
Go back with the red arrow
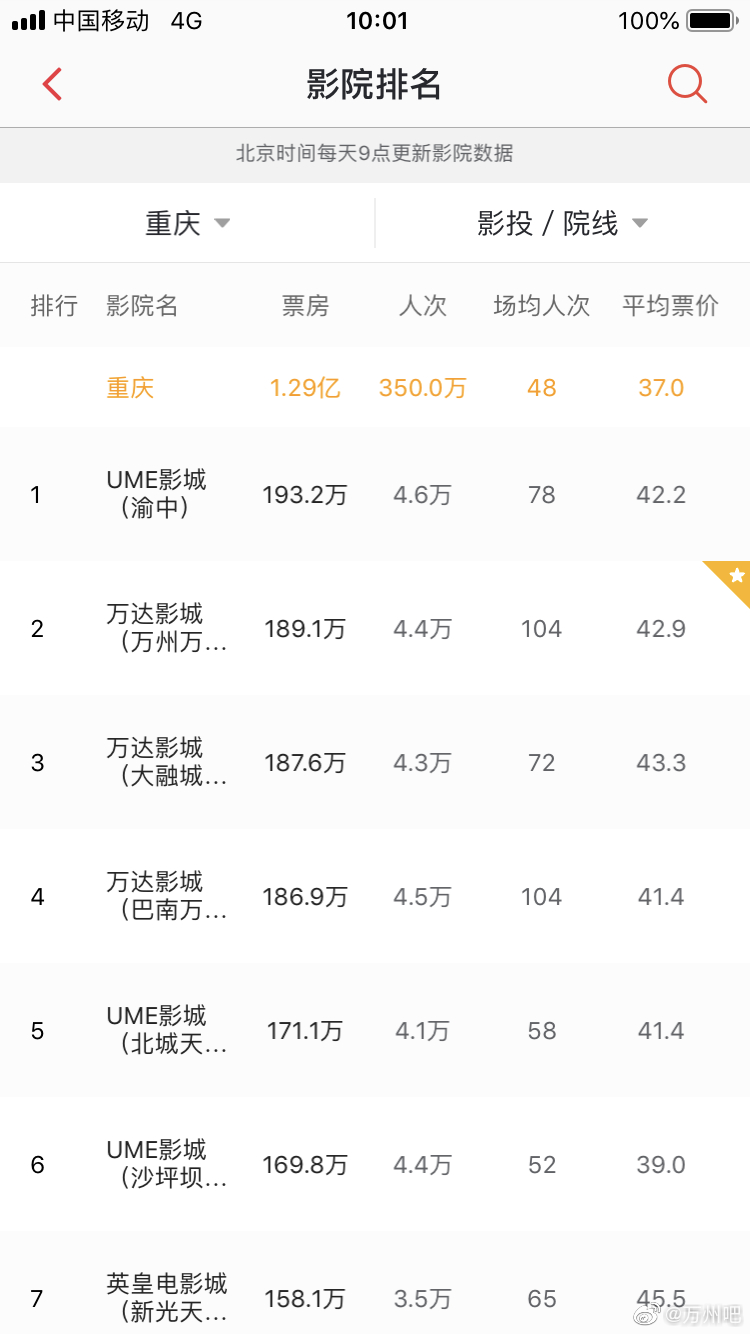(53, 85)
